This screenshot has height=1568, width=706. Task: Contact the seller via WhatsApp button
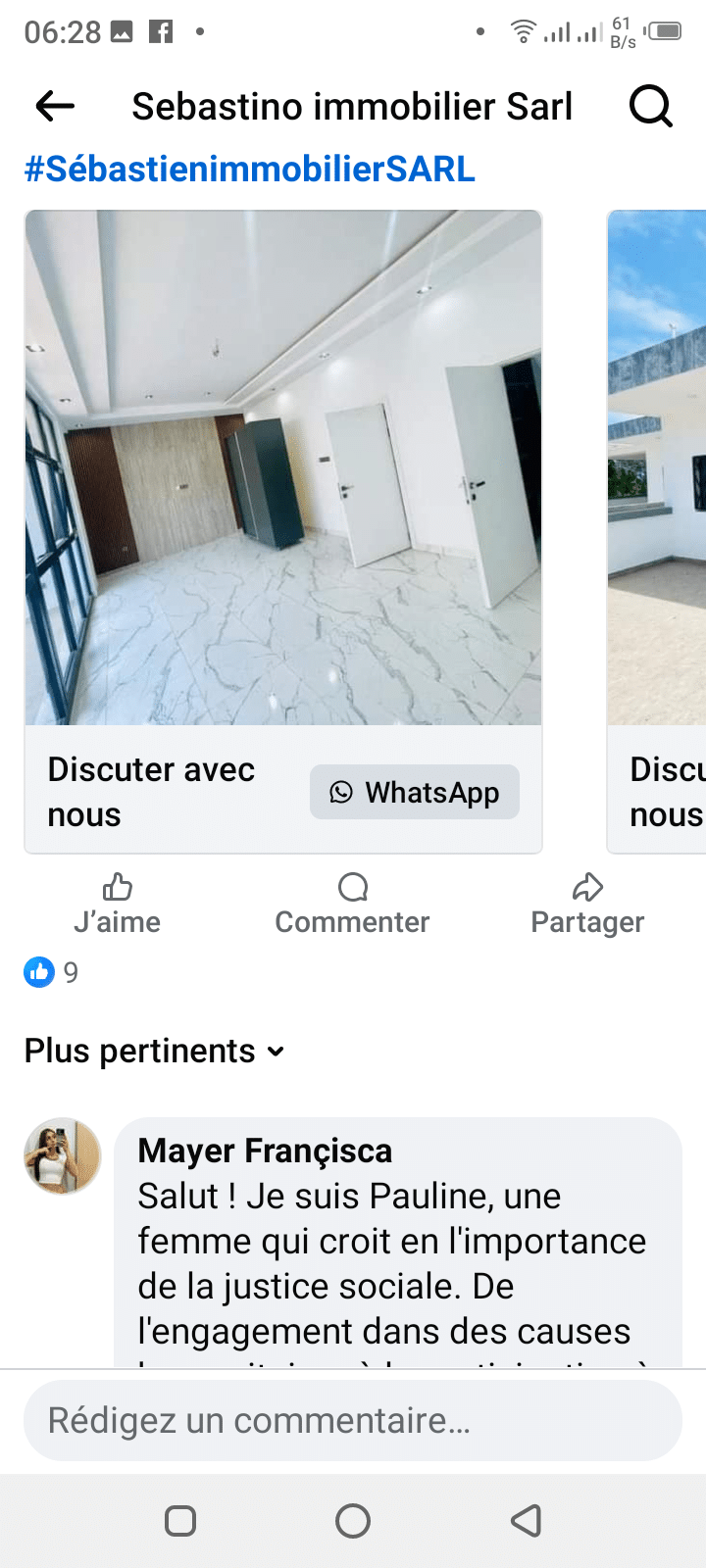[415, 792]
